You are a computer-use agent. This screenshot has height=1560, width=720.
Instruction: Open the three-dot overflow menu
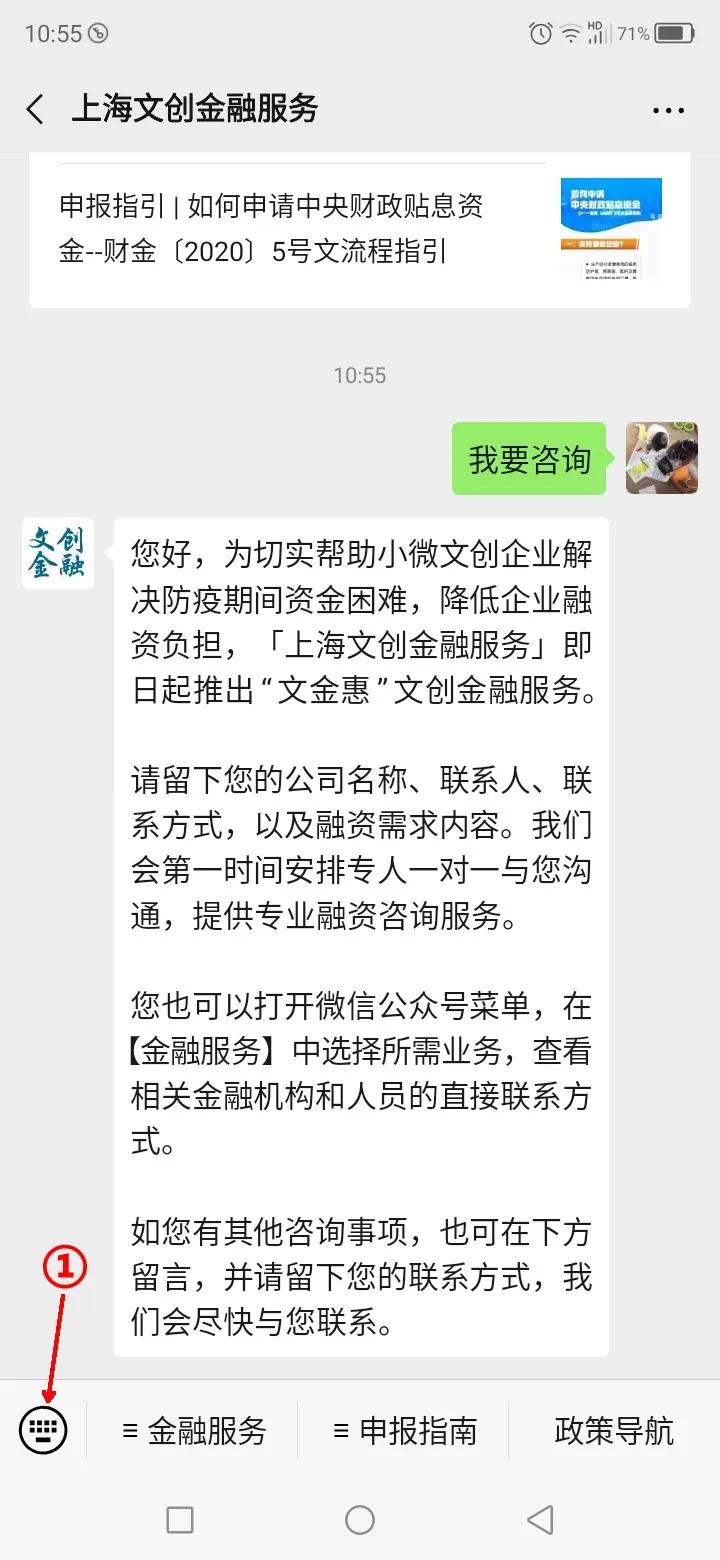(668, 110)
